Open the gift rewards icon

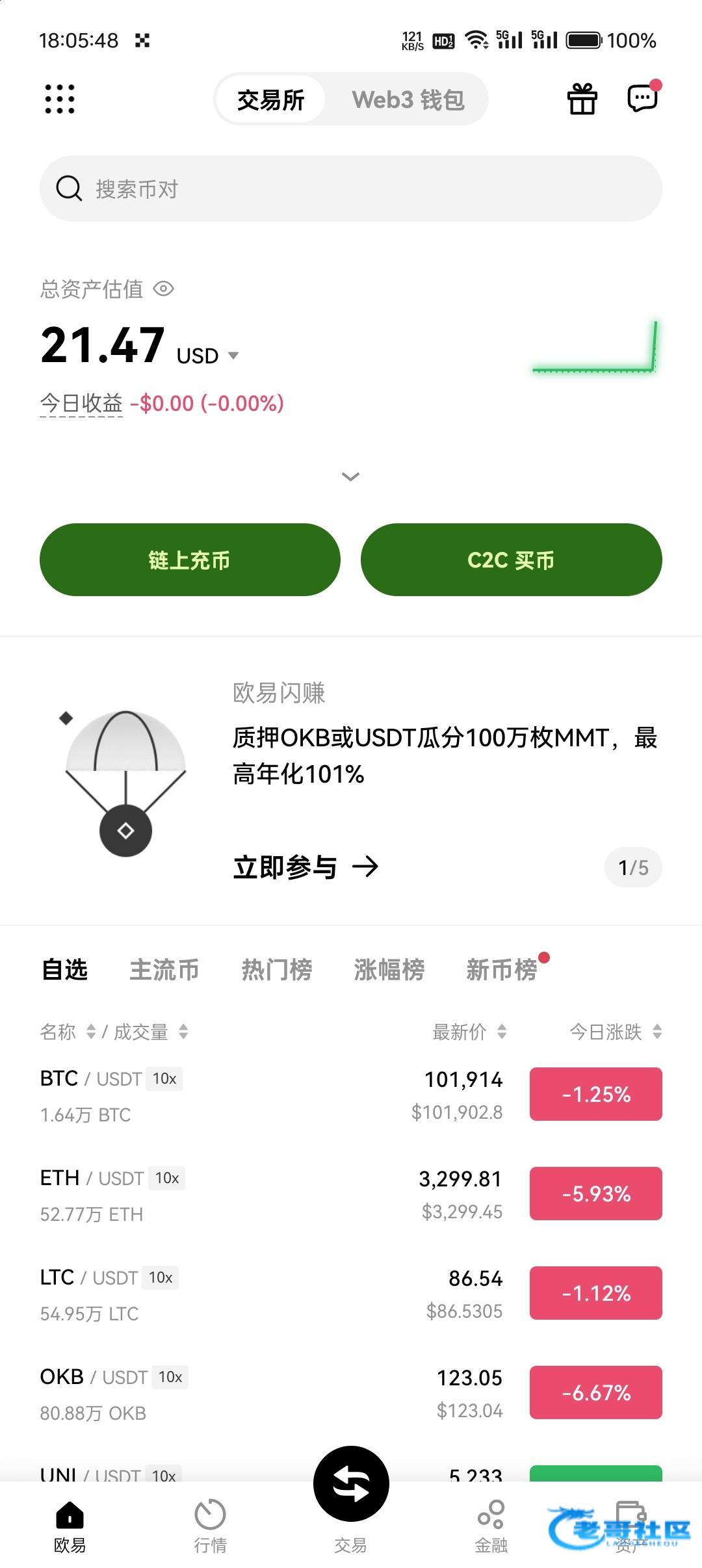point(582,99)
